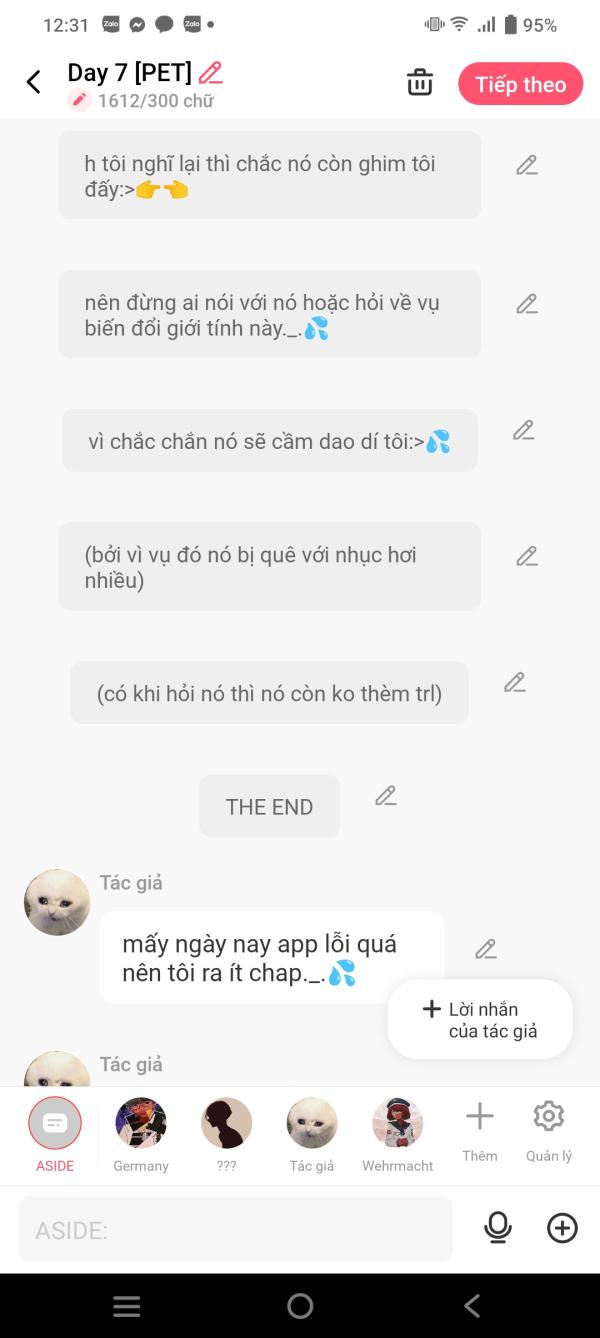
Task: Edit the message starting with 'nên đừng ai nói'
Action: (x=527, y=304)
